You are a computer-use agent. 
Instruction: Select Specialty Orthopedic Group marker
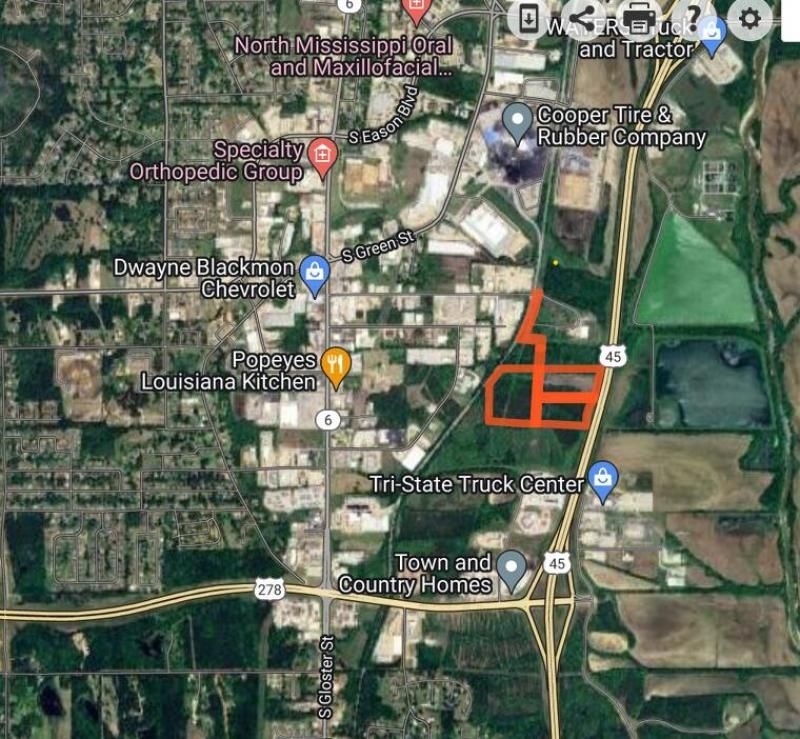tap(322, 156)
